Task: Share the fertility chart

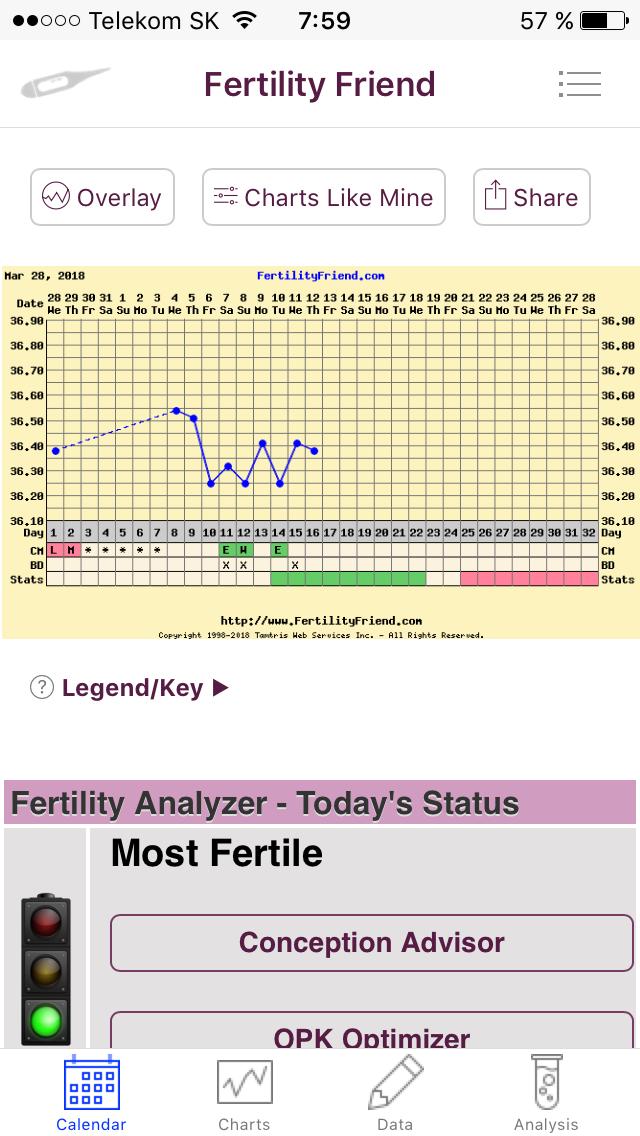Action: [x=531, y=197]
